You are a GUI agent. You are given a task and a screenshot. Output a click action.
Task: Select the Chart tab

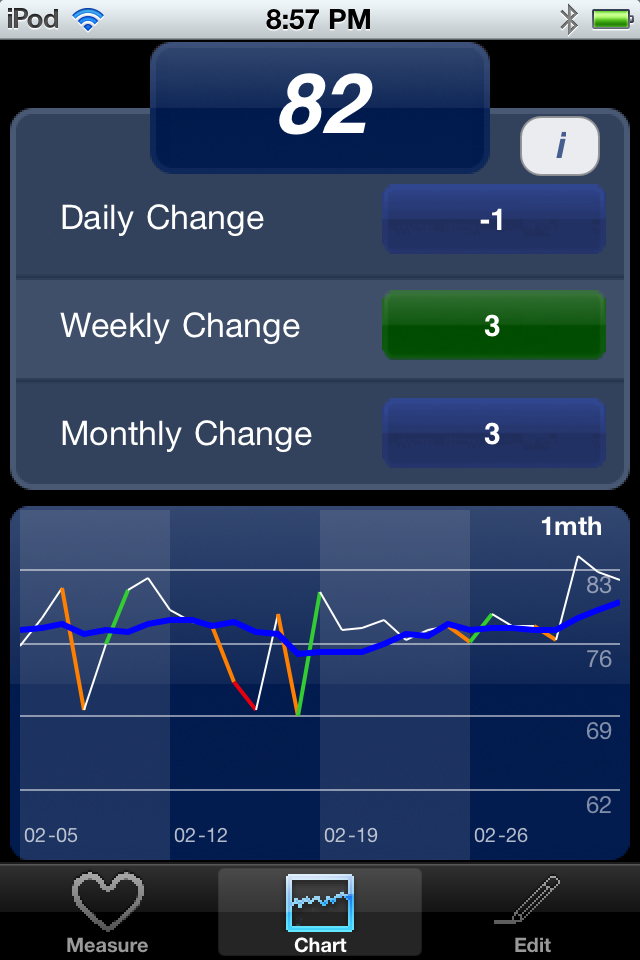(x=320, y=913)
